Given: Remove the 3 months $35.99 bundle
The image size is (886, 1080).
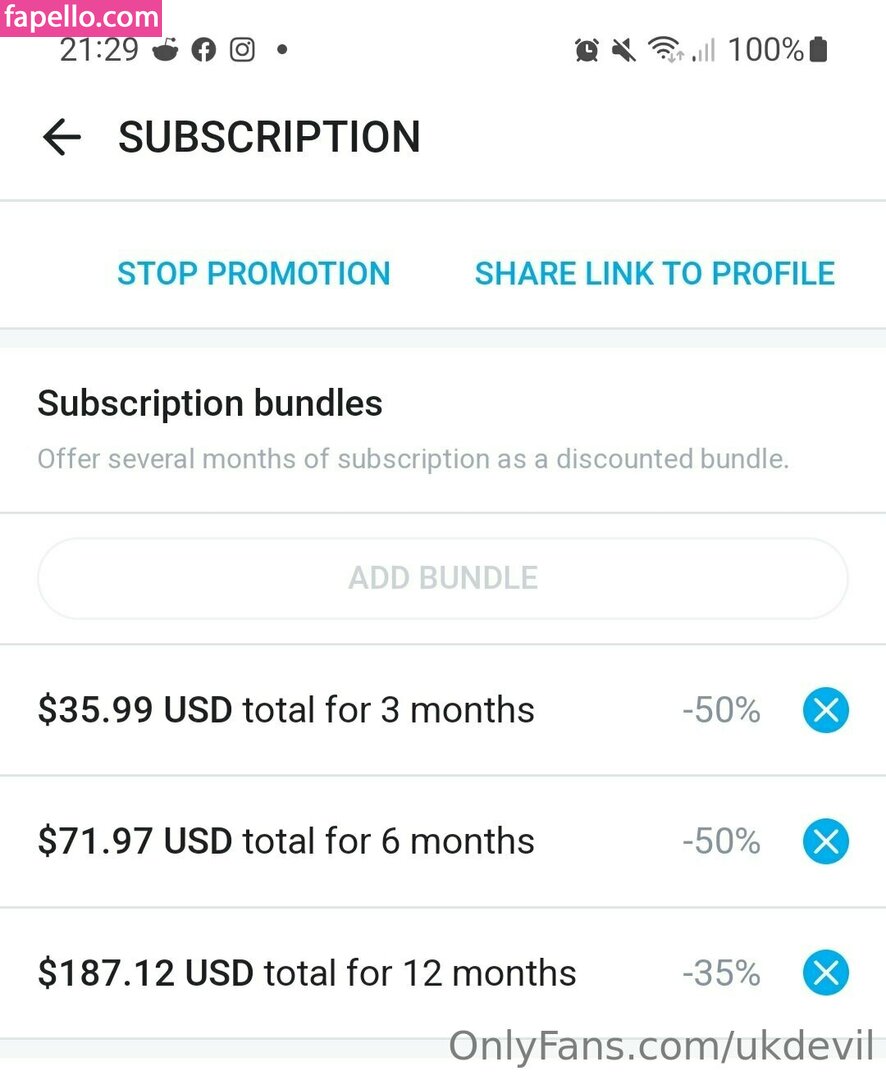Looking at the screenshot, I should tap(825, 710).
